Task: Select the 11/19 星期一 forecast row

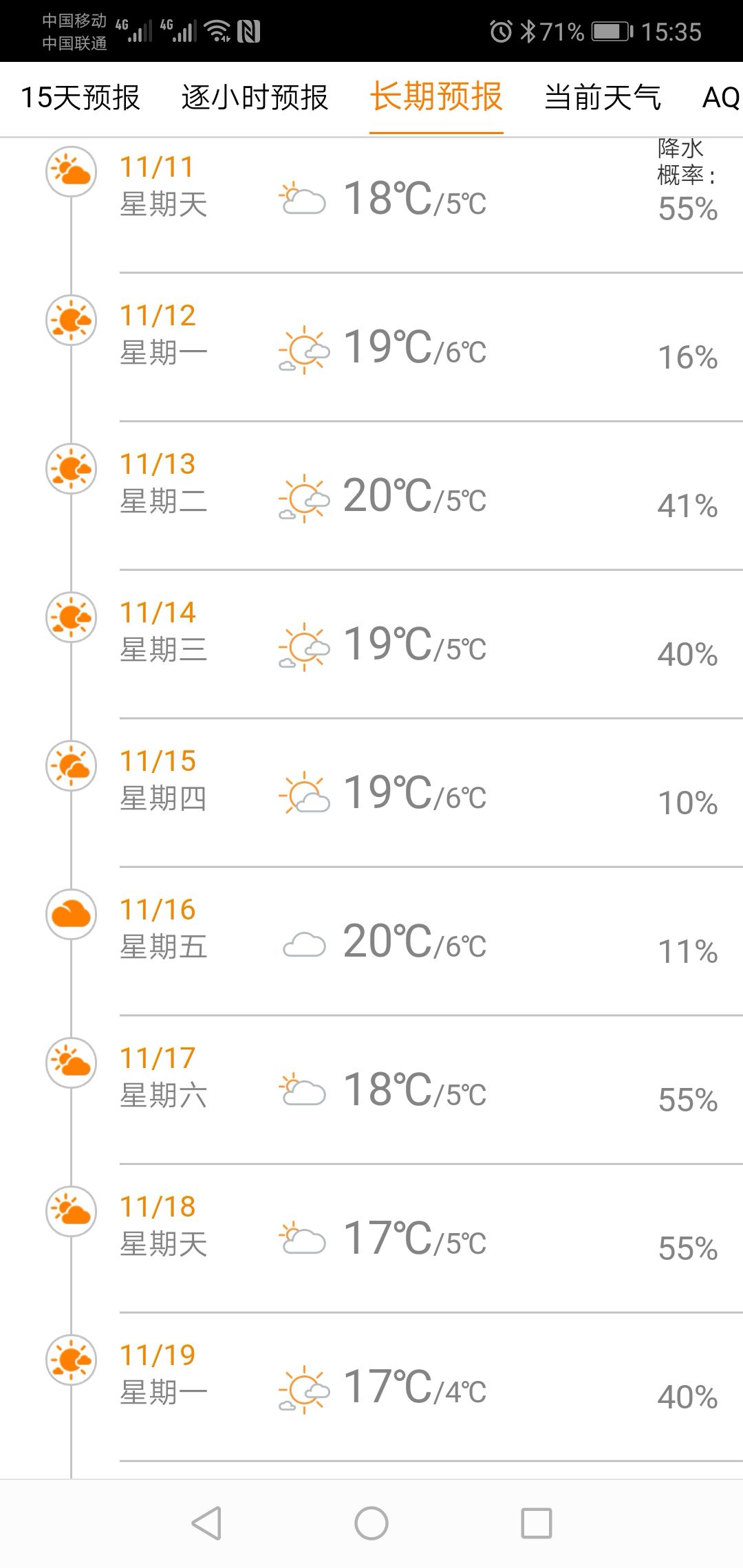Action: (413, 1387)
